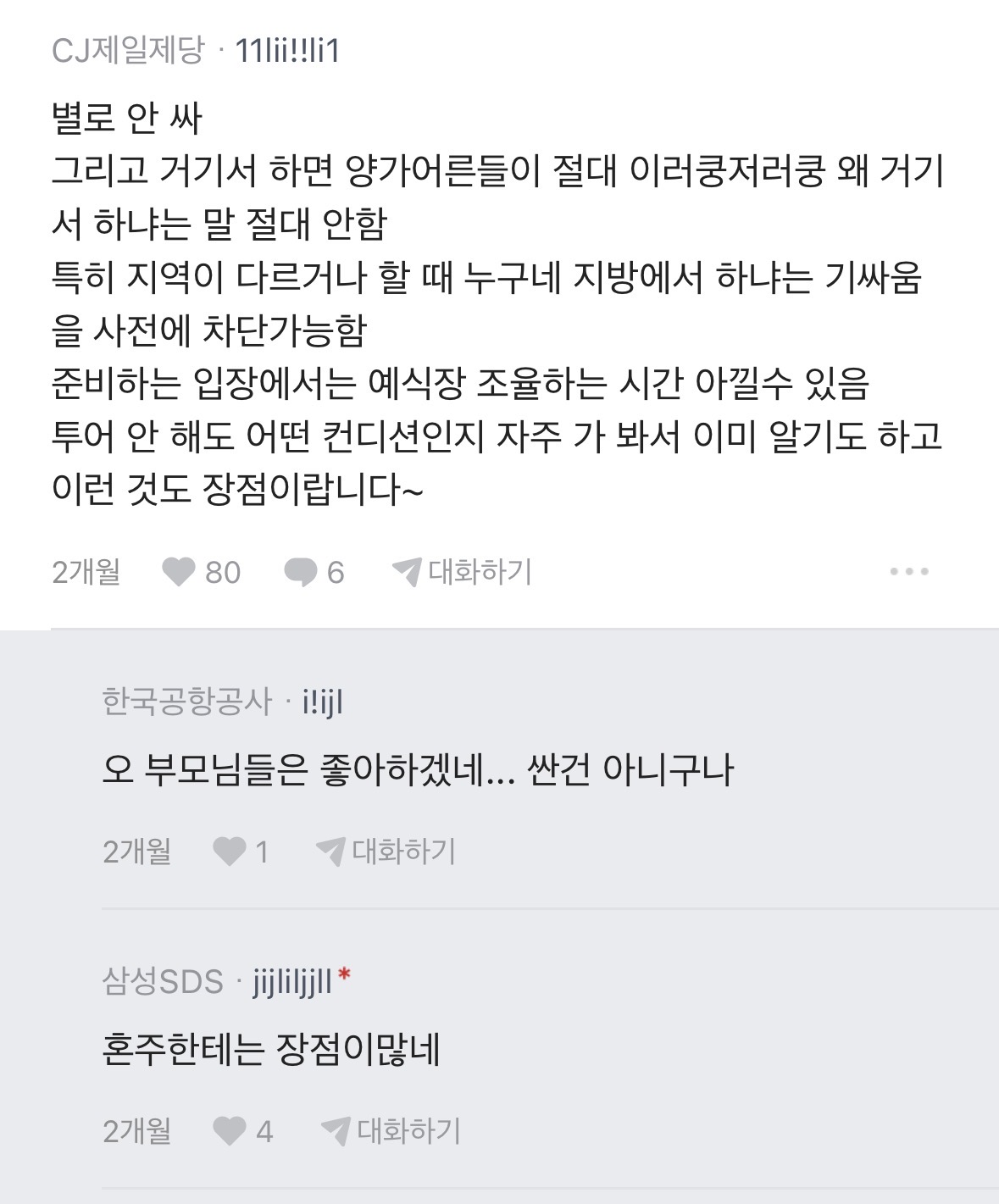
Task: Like the CJ제일제당 comment with 80 likes
Action: click(x=179, y=573)
